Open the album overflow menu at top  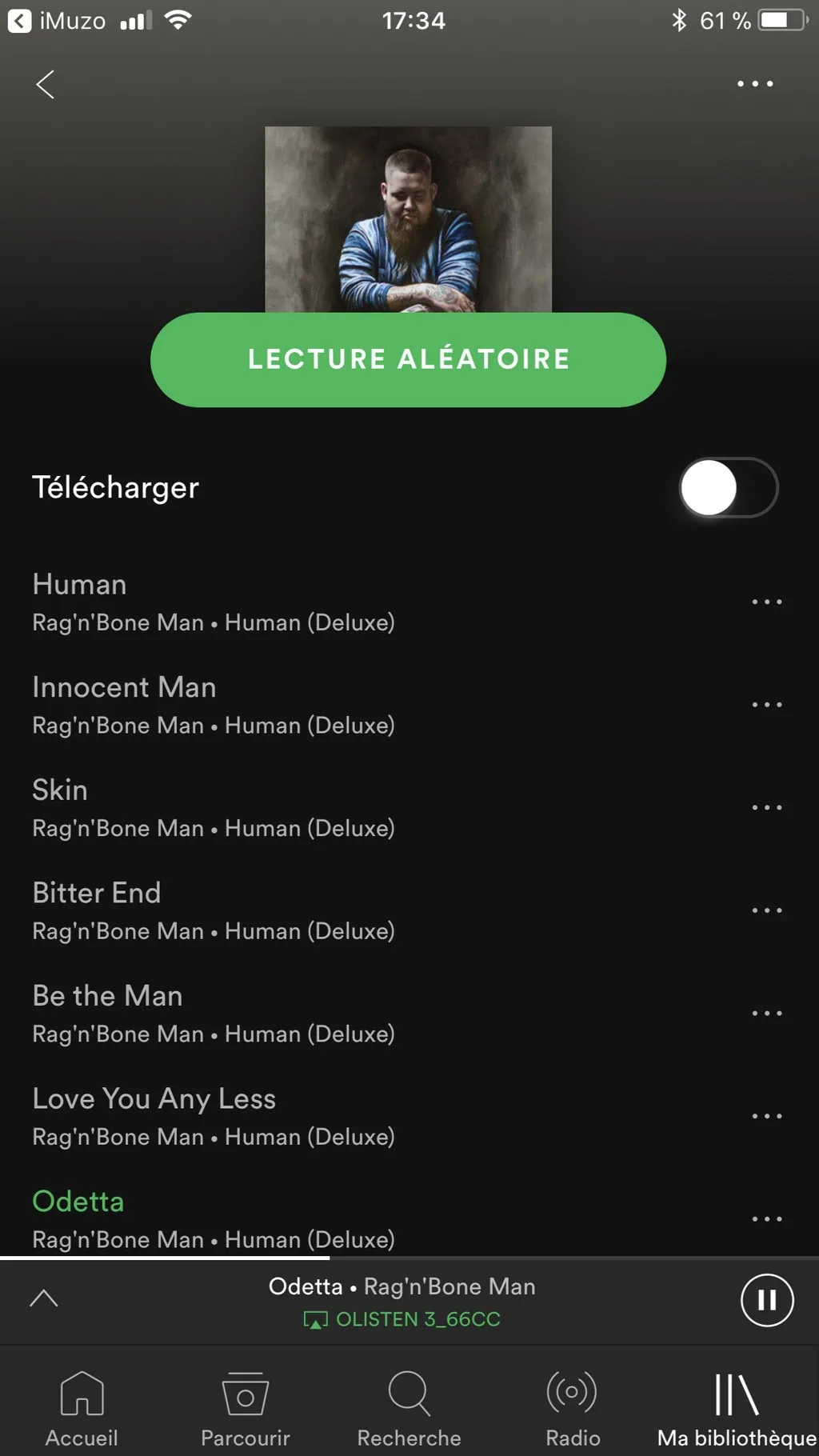click(x=754, y=83)
